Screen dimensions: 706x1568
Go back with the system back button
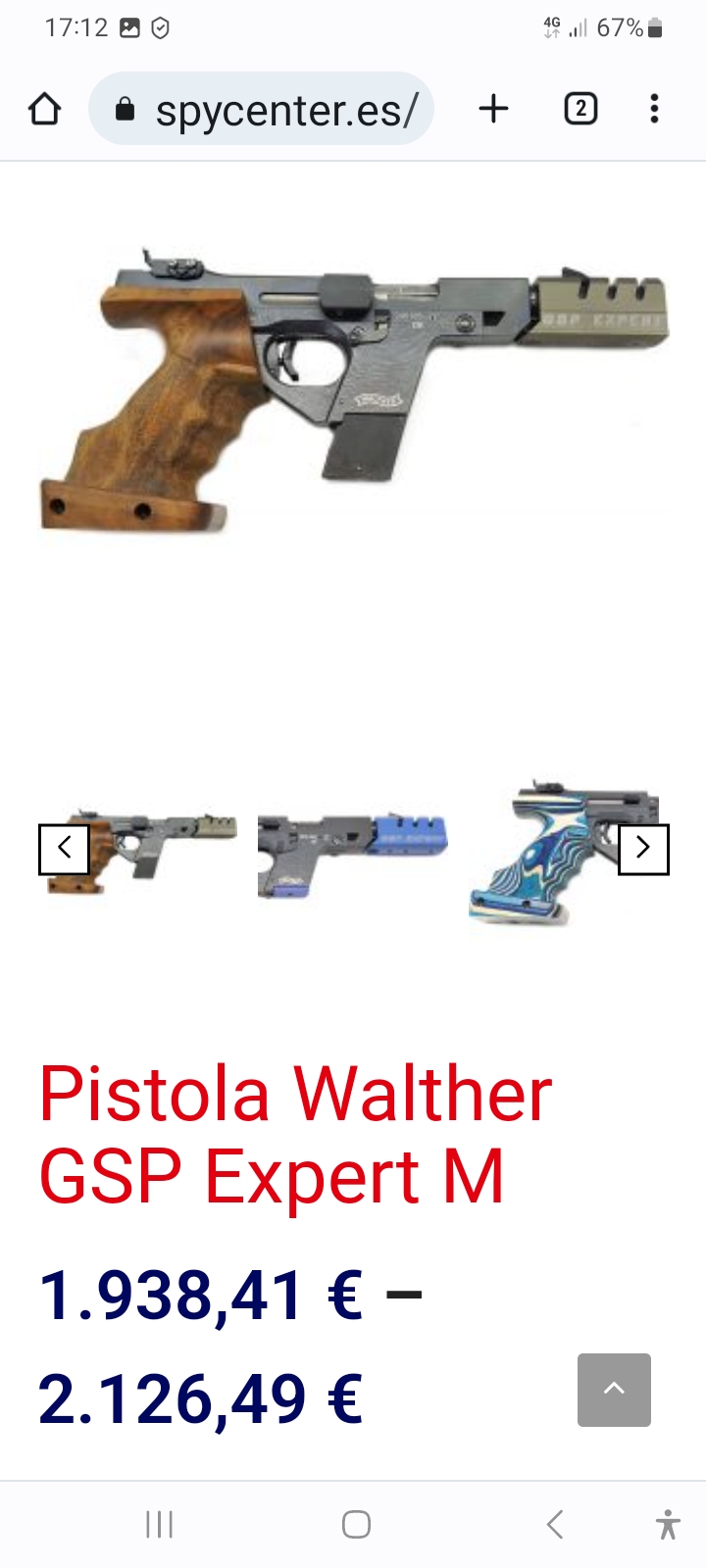(555, 1525)
